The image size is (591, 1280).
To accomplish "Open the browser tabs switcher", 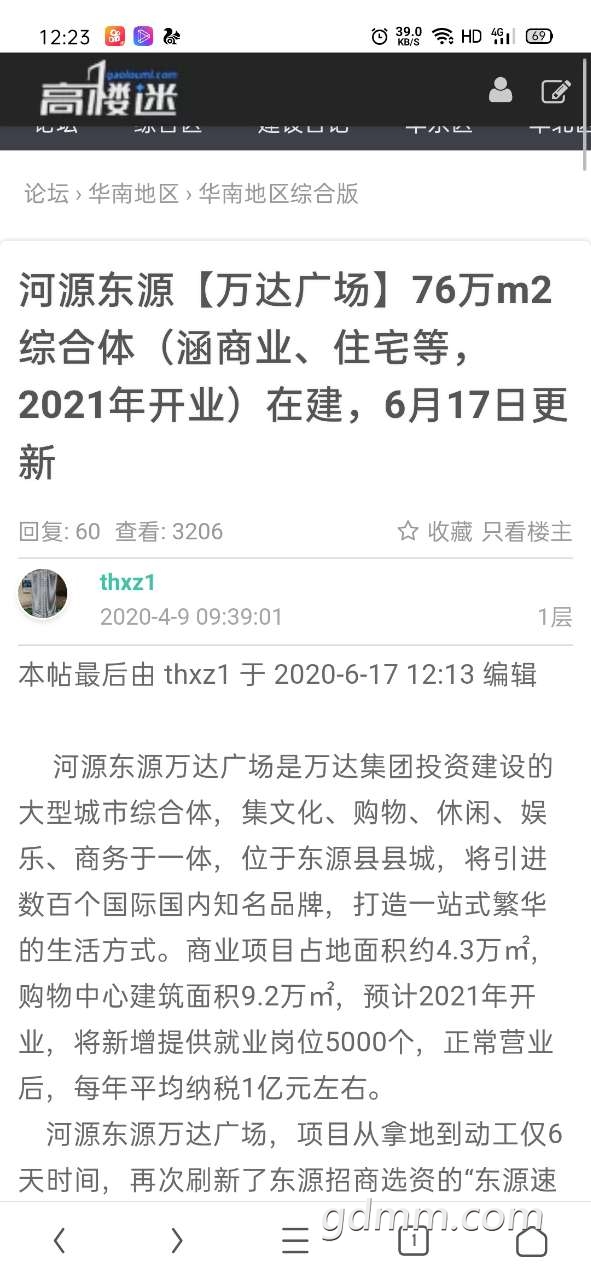I will (x=413, y=1241).
